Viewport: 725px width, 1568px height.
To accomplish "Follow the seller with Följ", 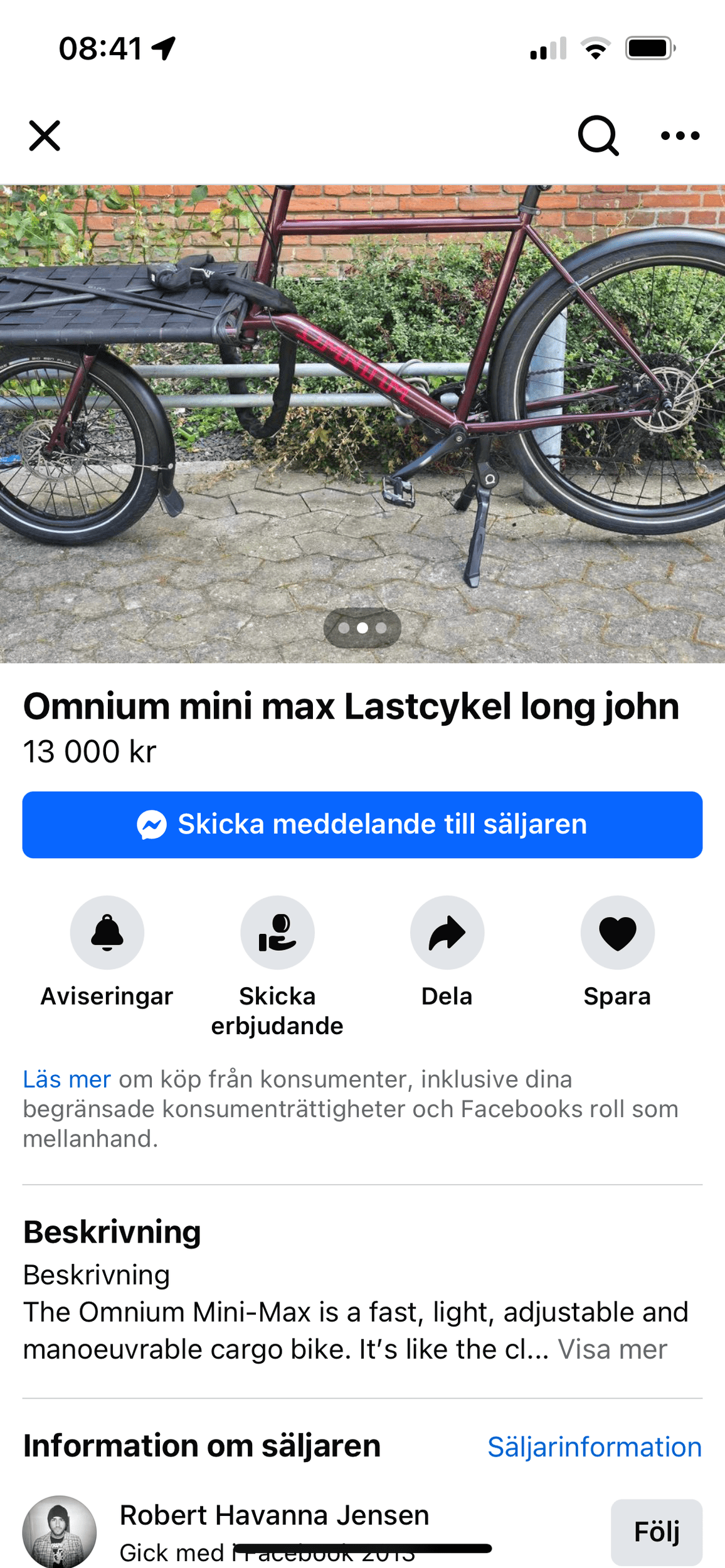I will 656,1532.
